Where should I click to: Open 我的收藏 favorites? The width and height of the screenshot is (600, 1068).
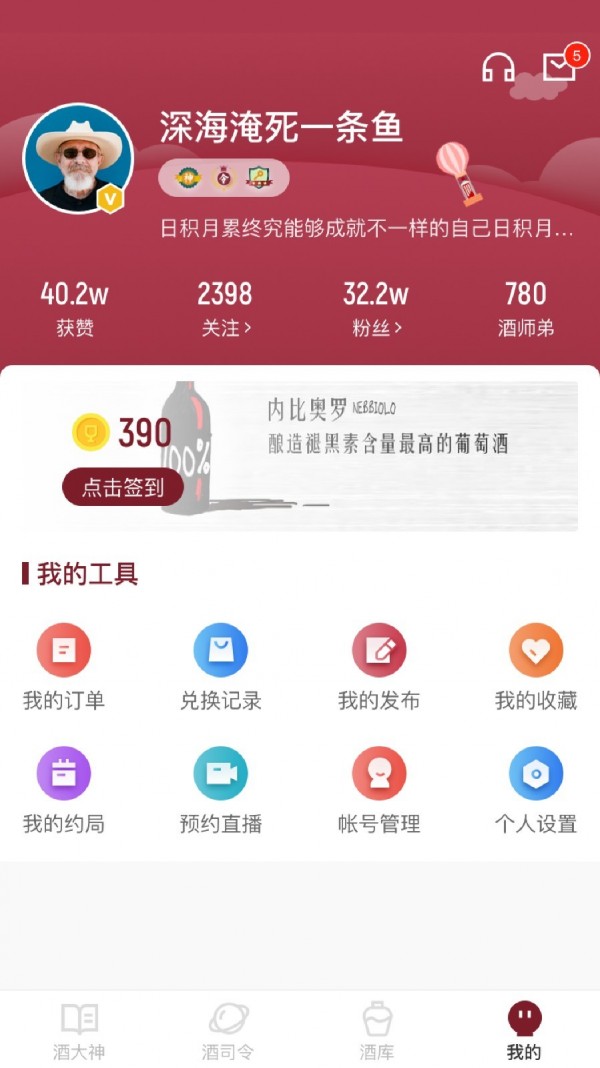pyautogui.click(x=536, y=665)
